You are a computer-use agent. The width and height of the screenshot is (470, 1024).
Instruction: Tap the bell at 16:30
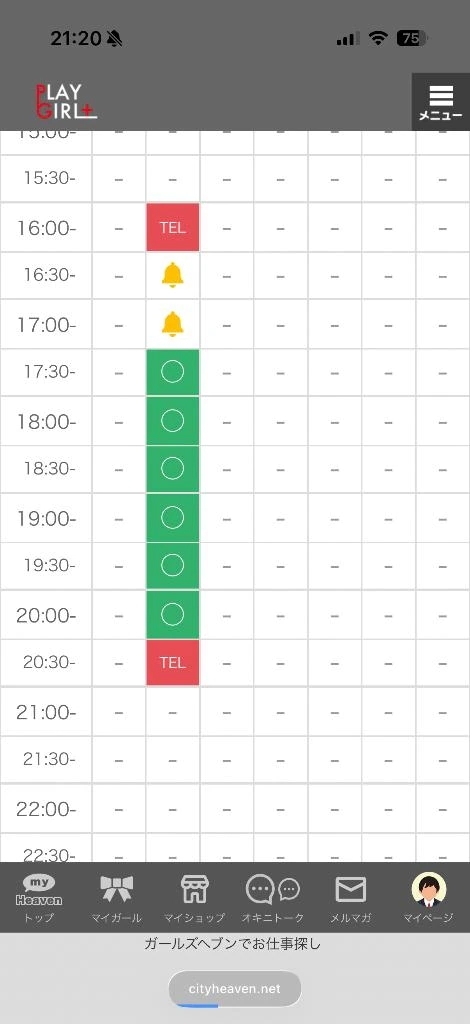(172, 275)
